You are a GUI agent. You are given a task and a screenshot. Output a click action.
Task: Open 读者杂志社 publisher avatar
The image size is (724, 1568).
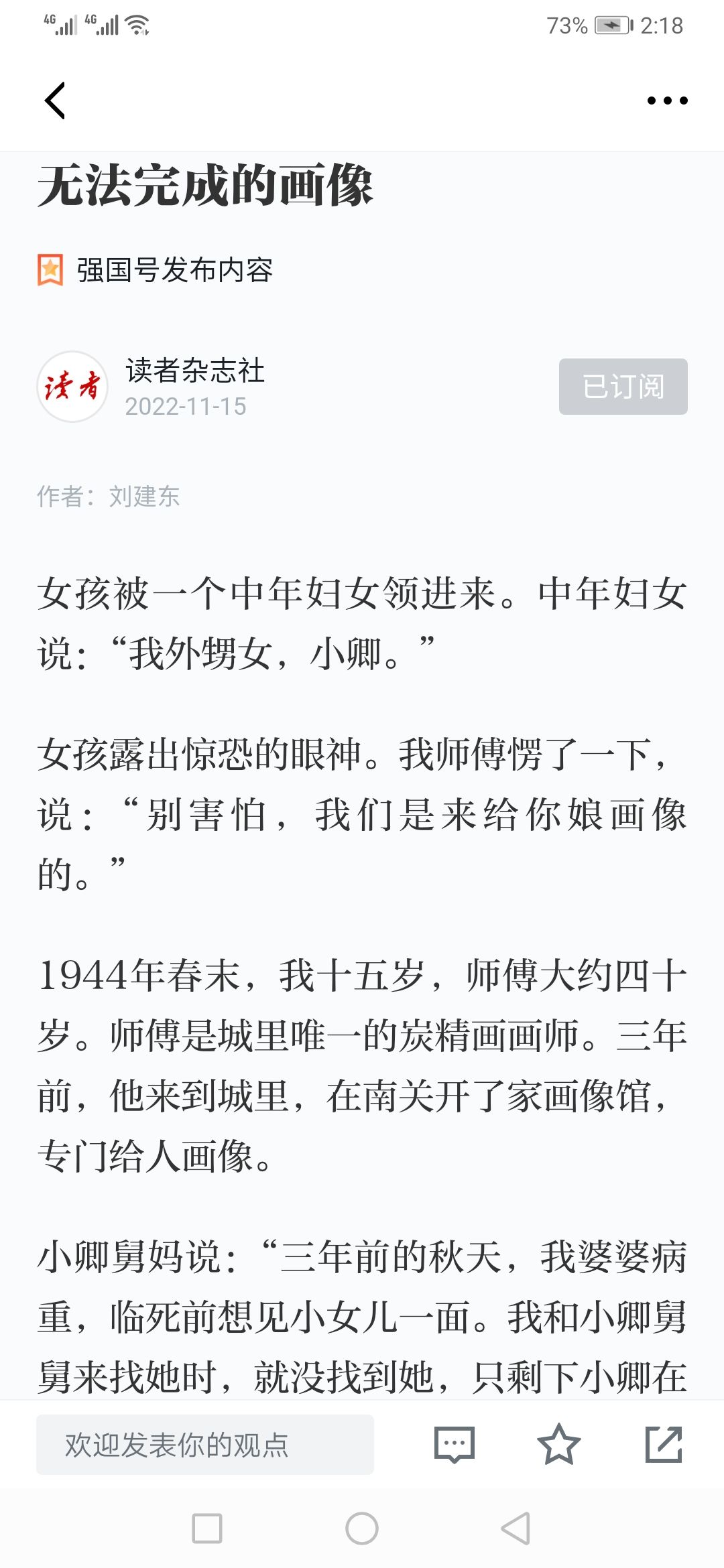point(72,387)
